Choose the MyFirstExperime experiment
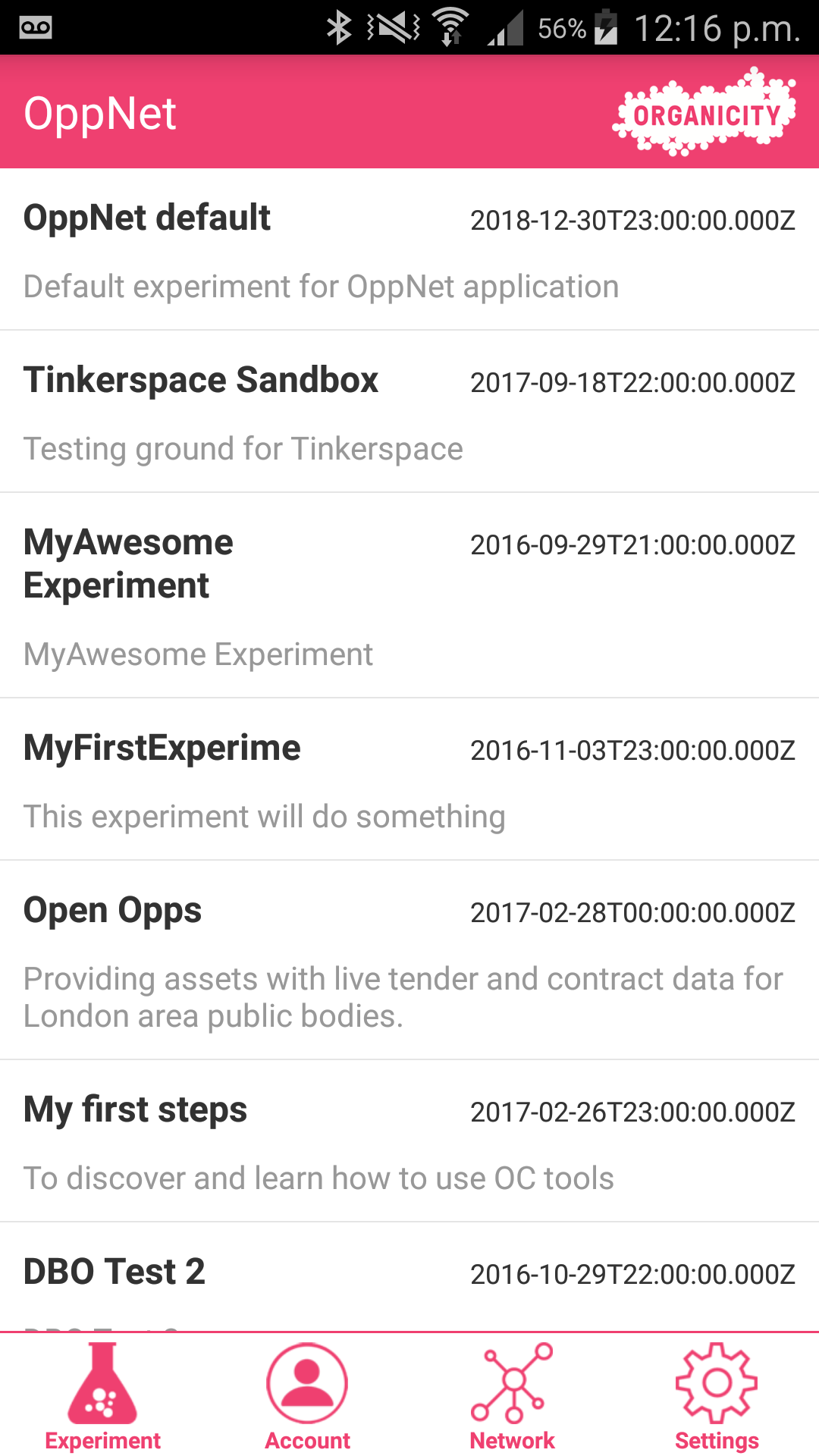The image size is (819, 1456). coord(409,780)
